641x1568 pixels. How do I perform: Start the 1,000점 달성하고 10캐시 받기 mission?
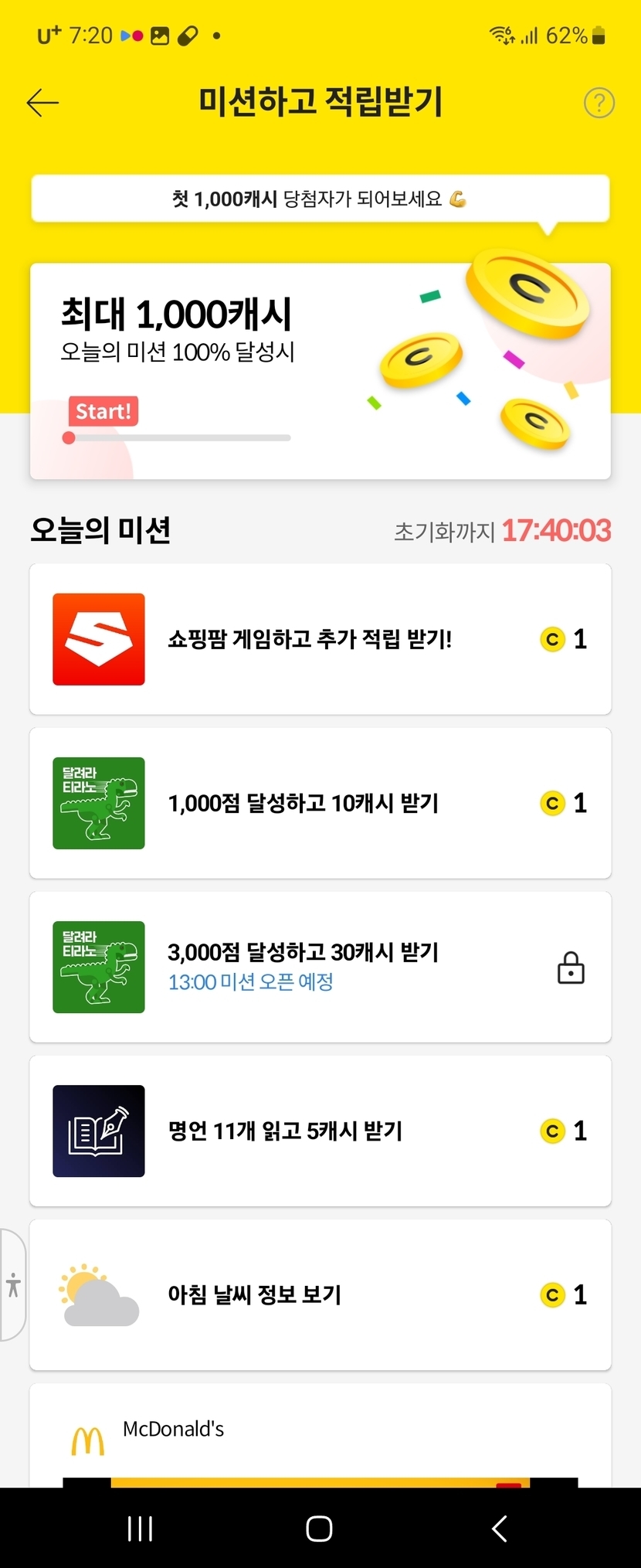coord(320,803)
